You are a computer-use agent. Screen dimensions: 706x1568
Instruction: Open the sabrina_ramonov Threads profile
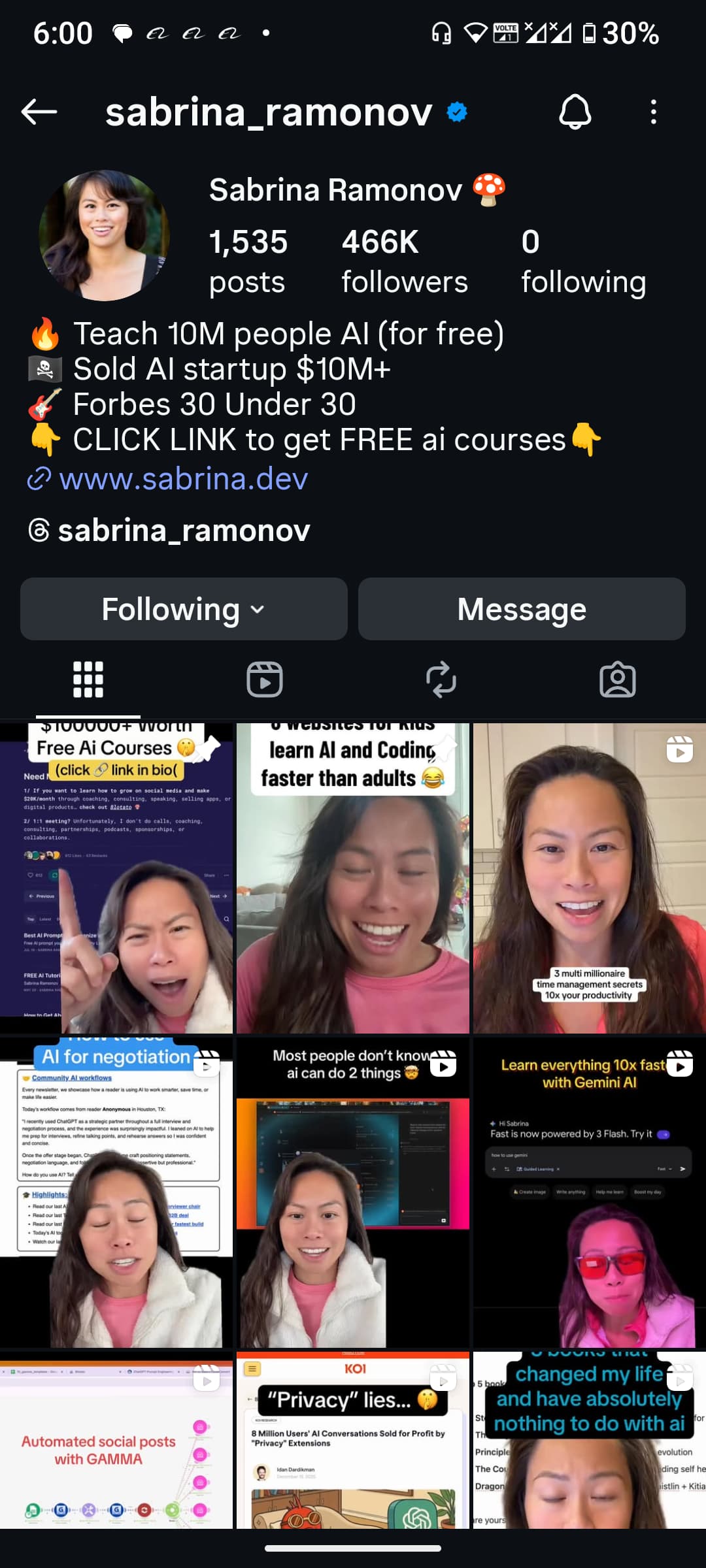pyautogui.click(x=183, y=530)
